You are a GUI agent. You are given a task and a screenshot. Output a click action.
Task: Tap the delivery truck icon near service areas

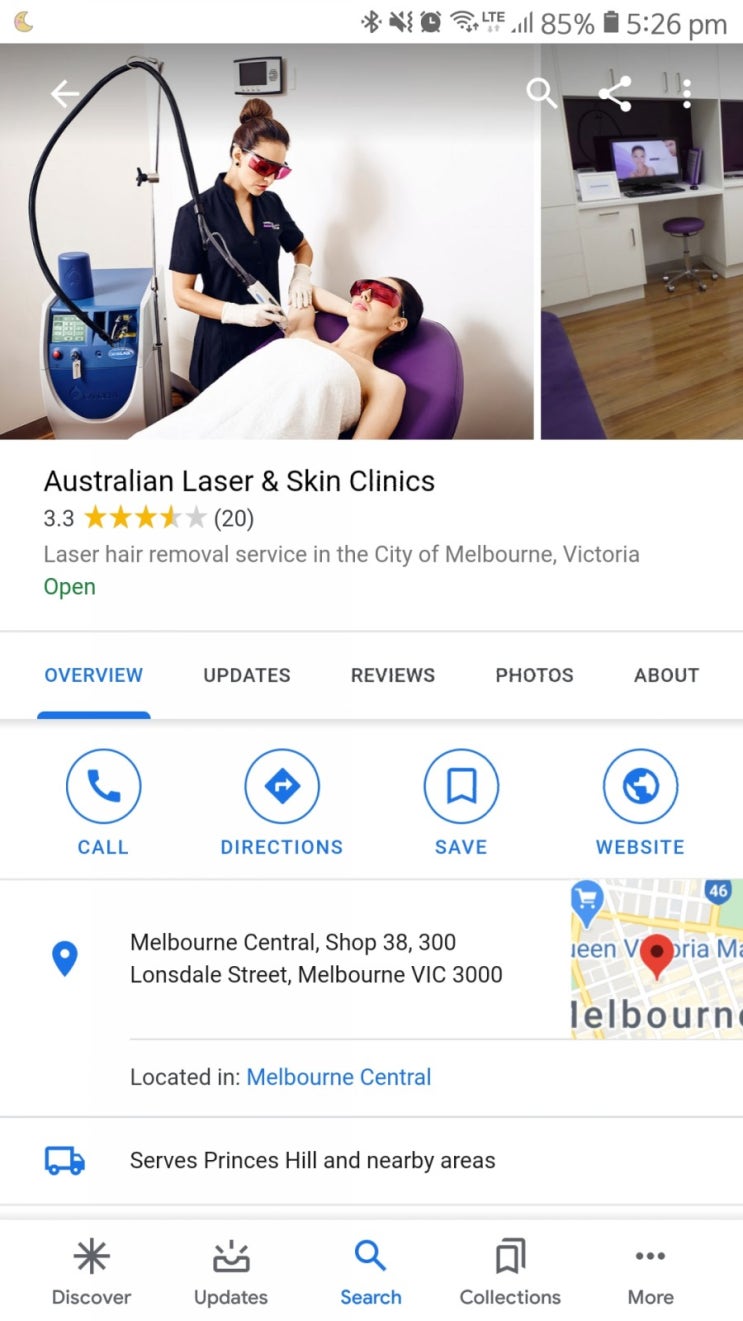[65, 1160]
